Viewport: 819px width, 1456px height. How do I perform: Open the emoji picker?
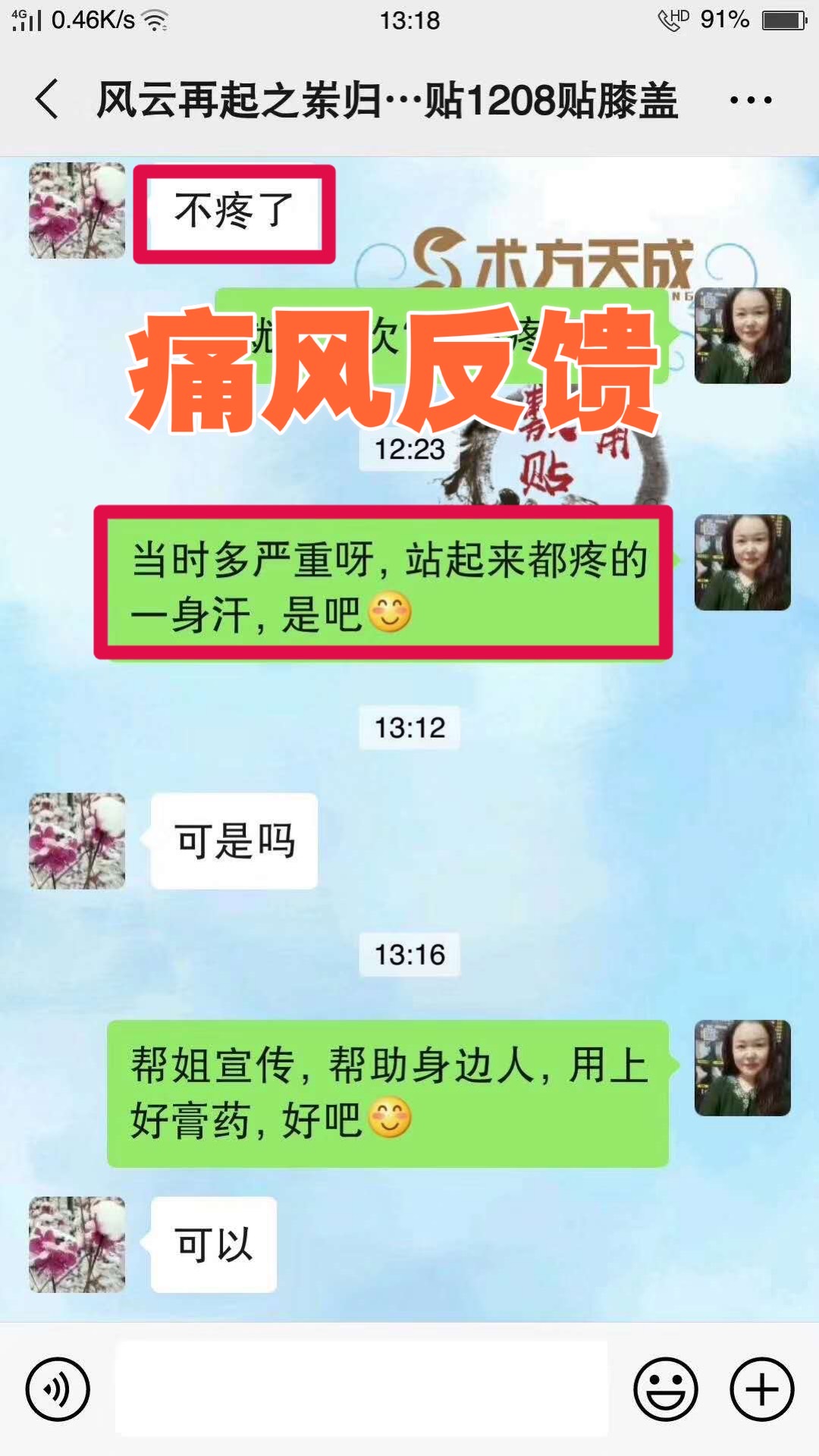tap(665, 1389)
